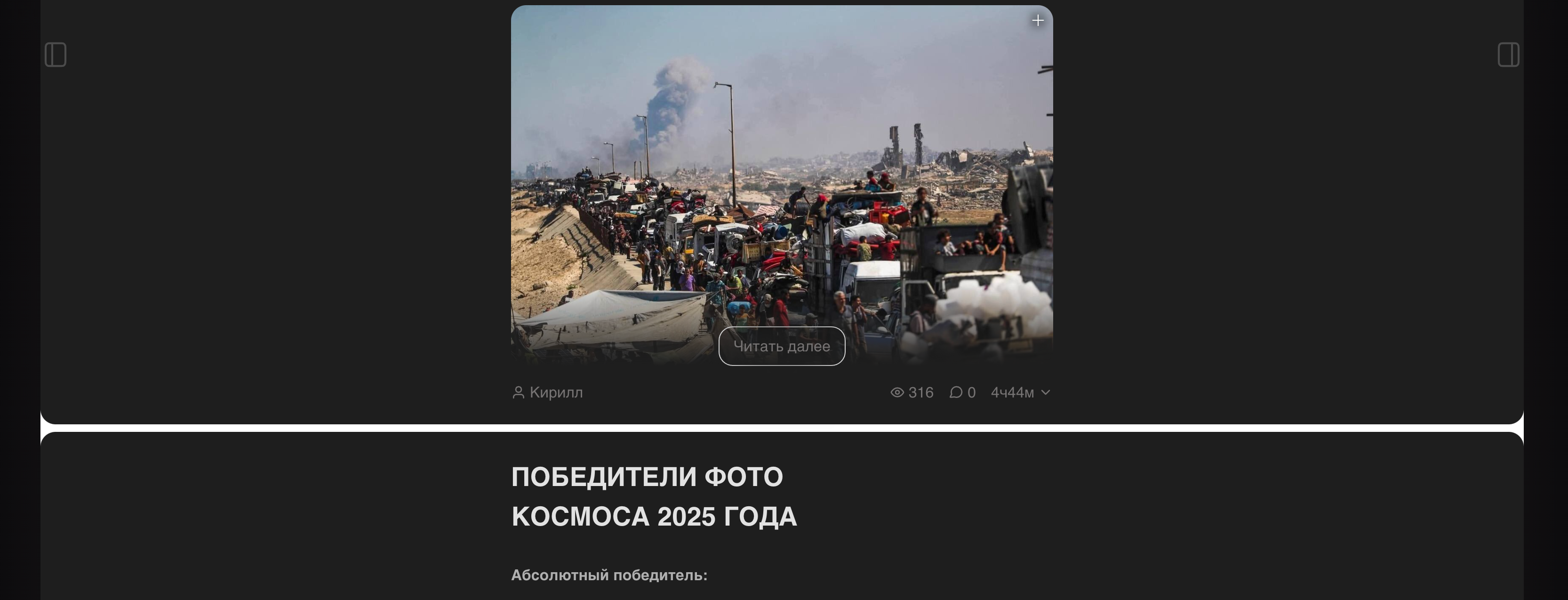The image size is (1568, 600).
Task: Toggle the right sidebar panel
Action: click(1508, 55)
